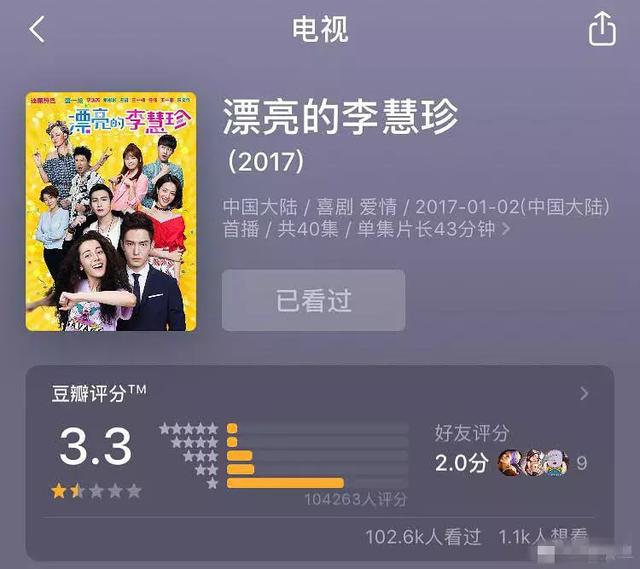Open the 豆瓣评分 rating details card
Viewport: 640px width, 569px height.
(x=585, y=393)
